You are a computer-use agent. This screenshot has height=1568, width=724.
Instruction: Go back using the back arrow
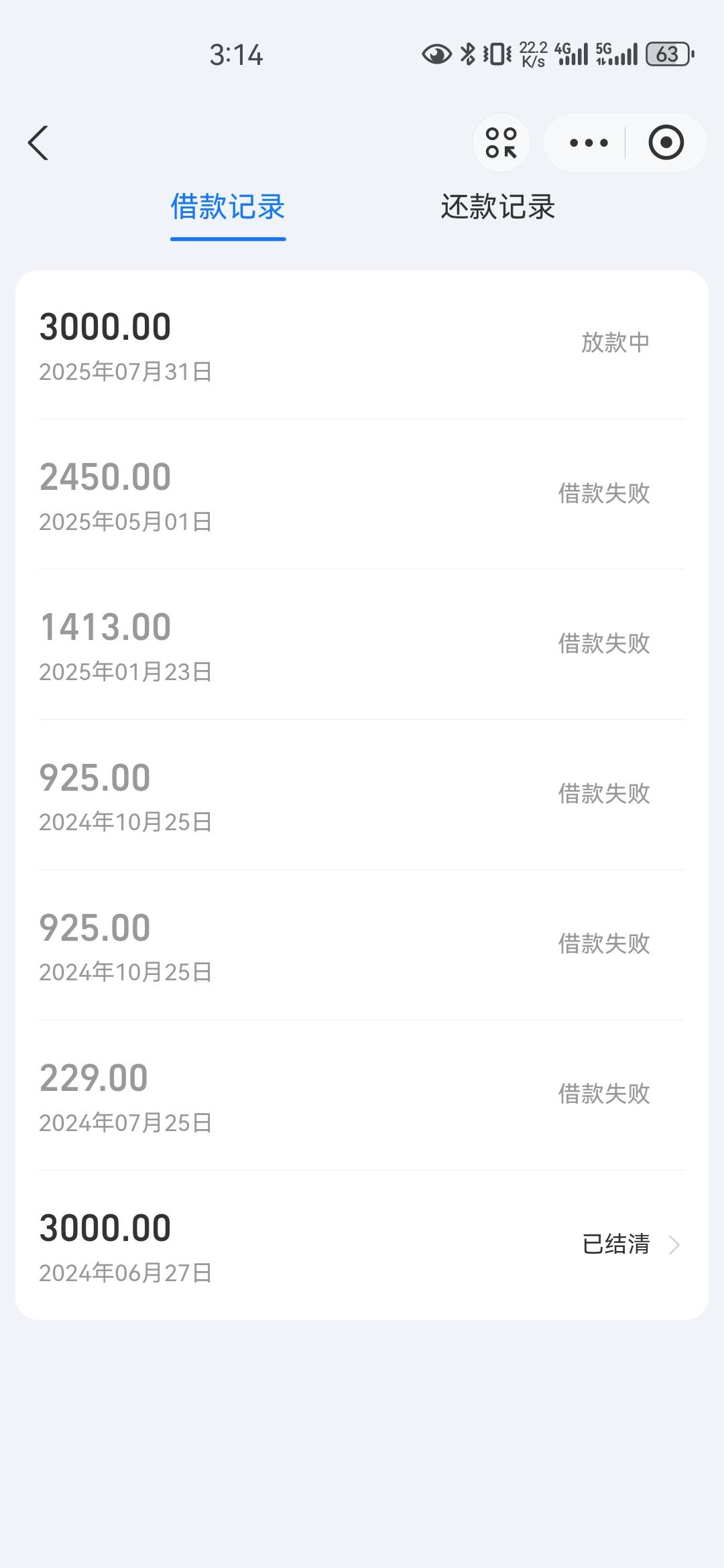coord(38,143)
